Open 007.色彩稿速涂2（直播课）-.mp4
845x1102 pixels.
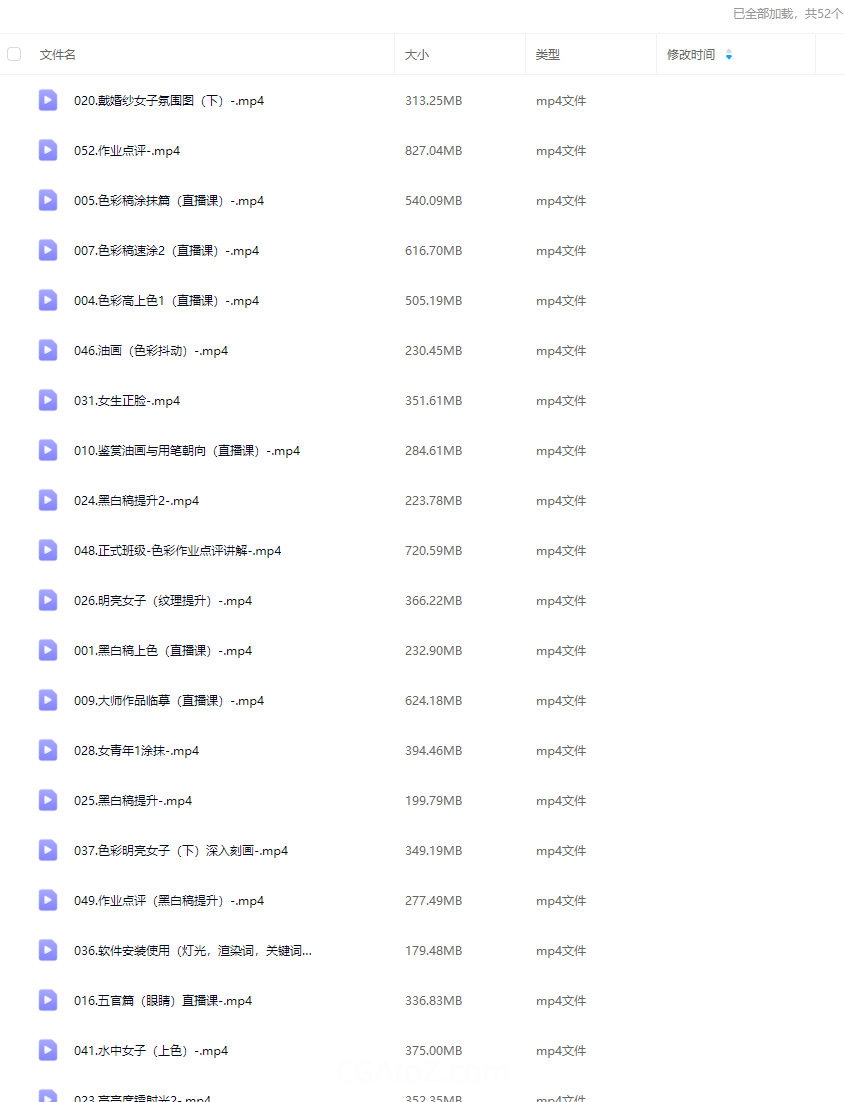(x=166, y=251)
